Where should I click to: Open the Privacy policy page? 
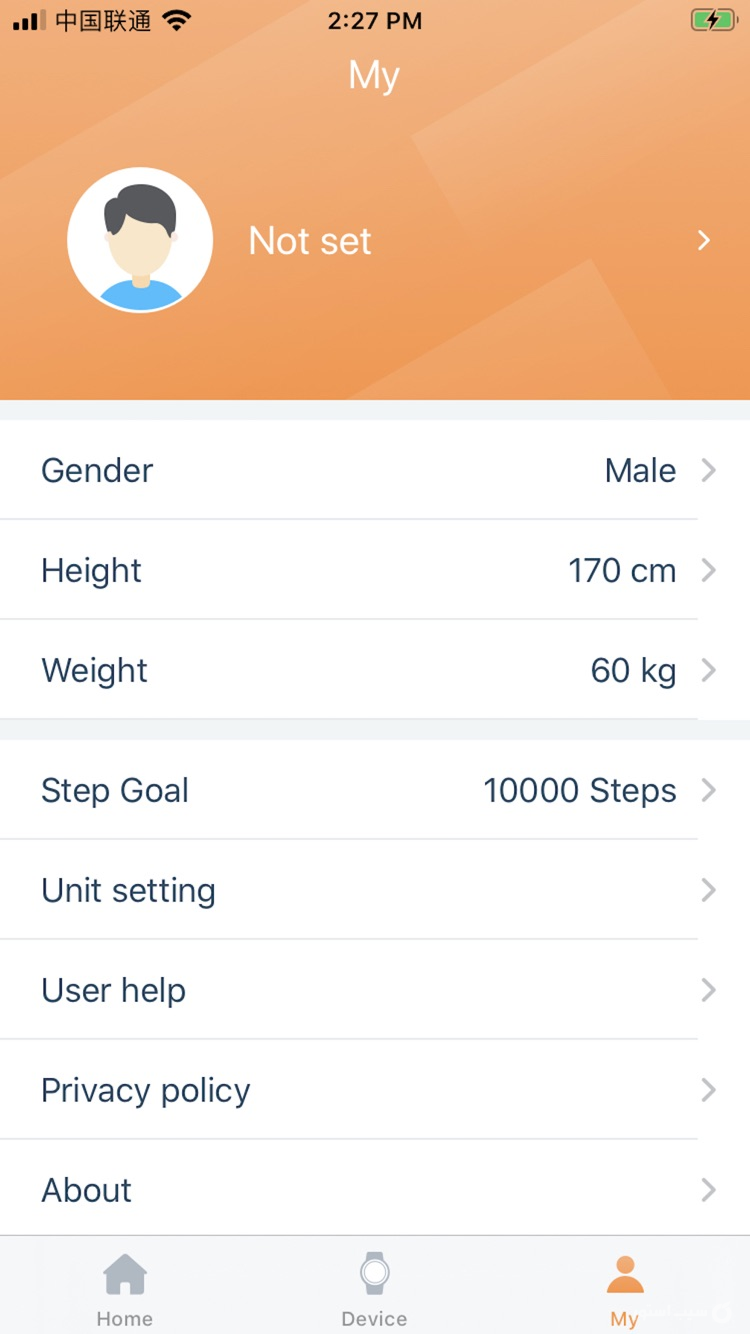(x=375, y=1090)
